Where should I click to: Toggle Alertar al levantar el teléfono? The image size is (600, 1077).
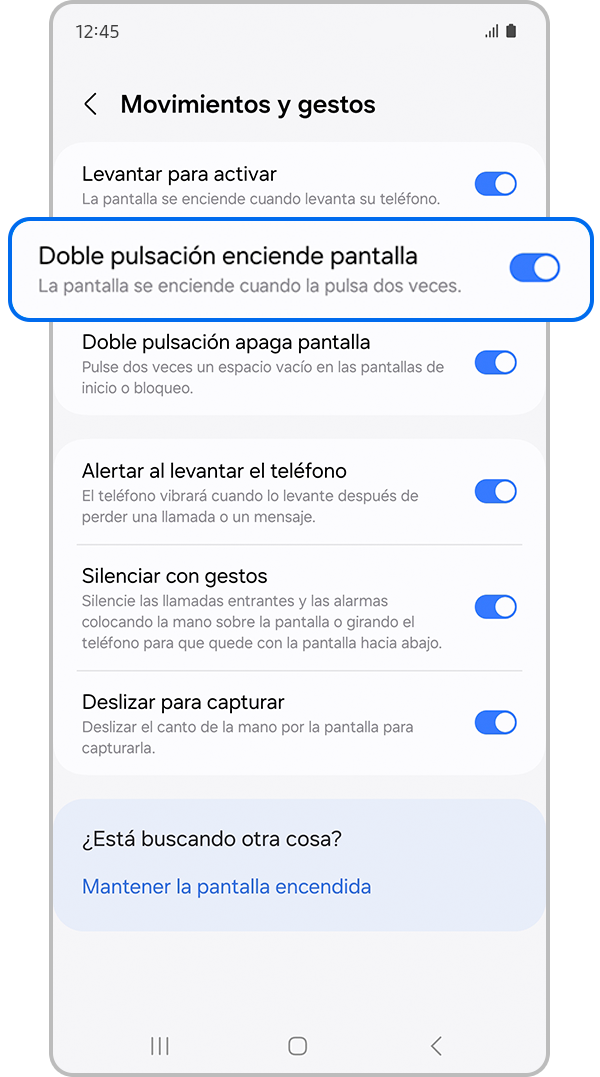click(495, 491)
